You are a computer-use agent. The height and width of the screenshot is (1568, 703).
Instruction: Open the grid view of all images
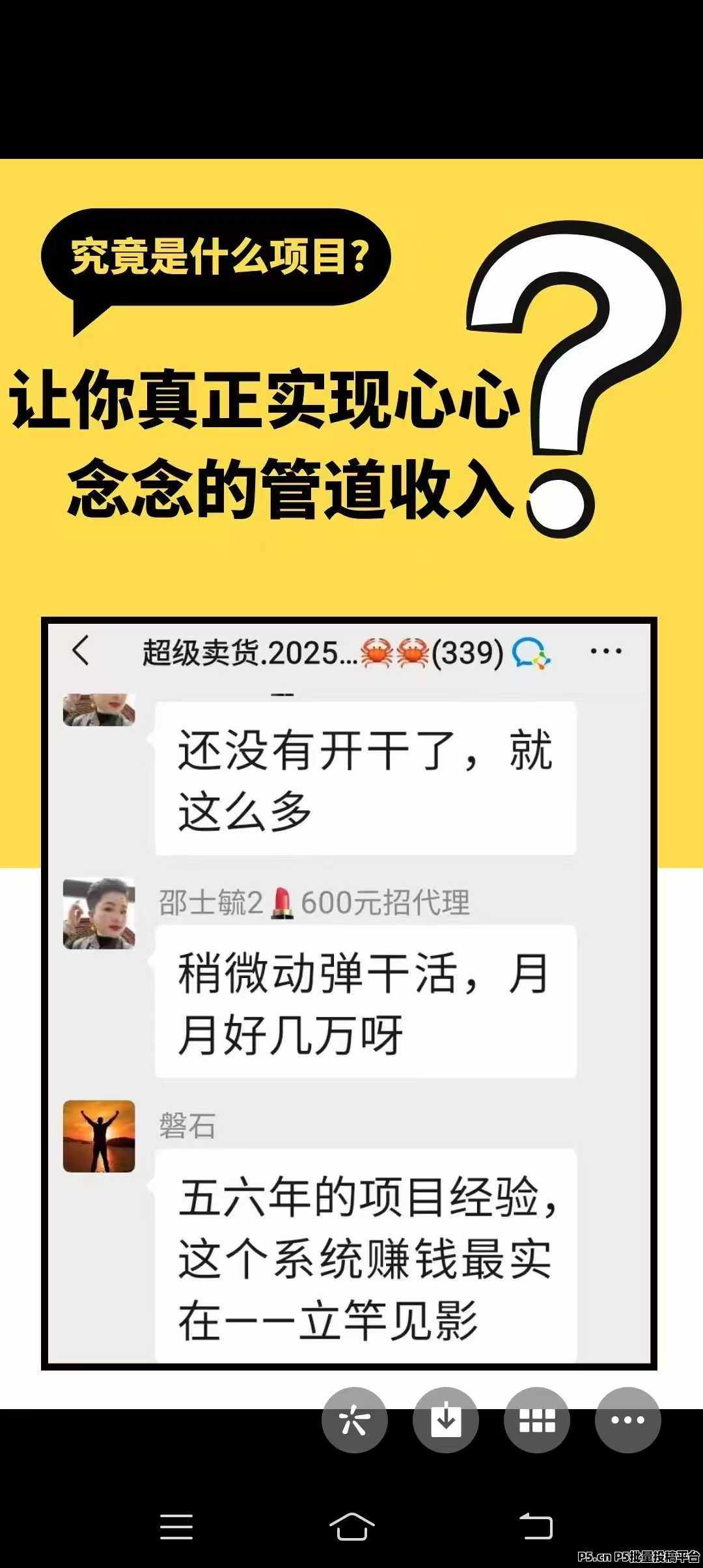[537, 1420]
